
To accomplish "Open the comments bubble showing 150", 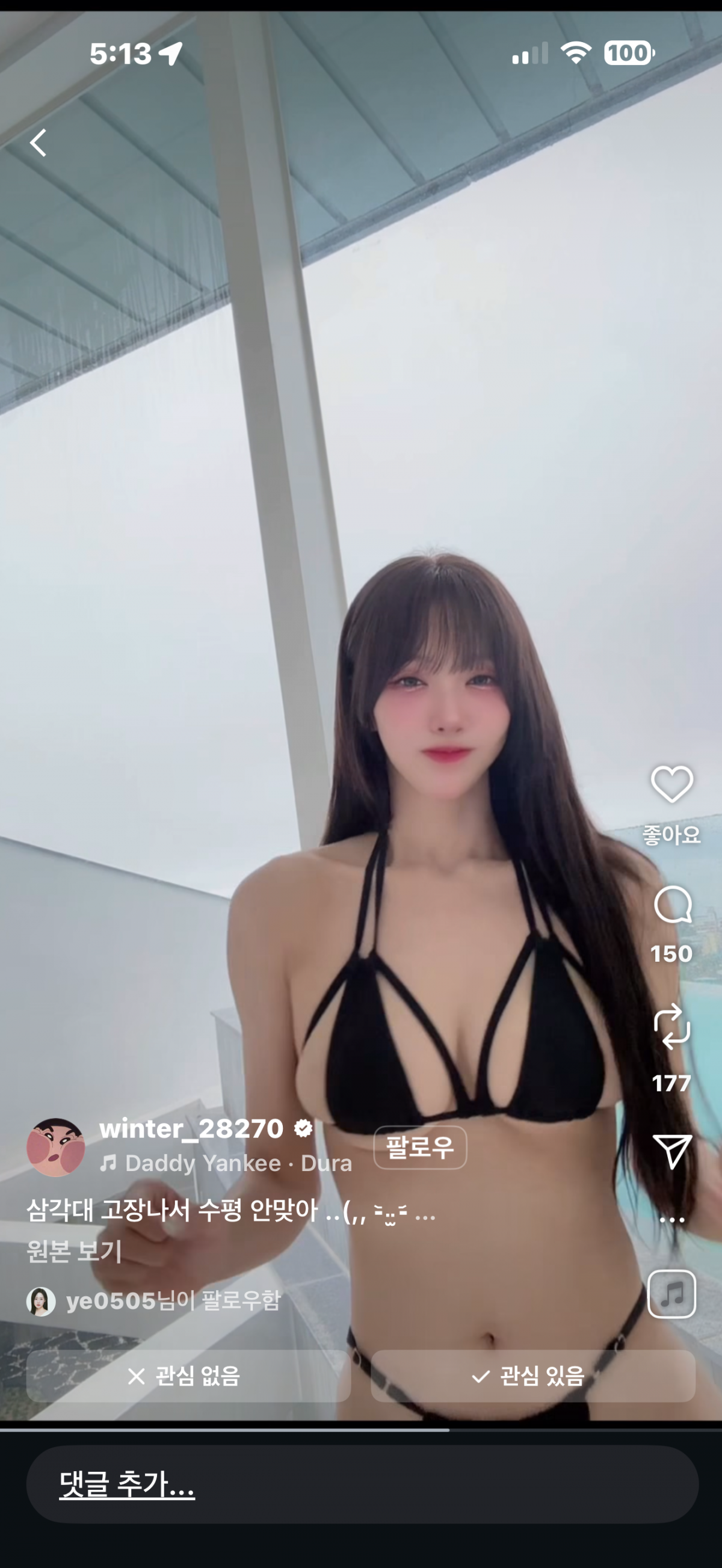I will point(671,906).
